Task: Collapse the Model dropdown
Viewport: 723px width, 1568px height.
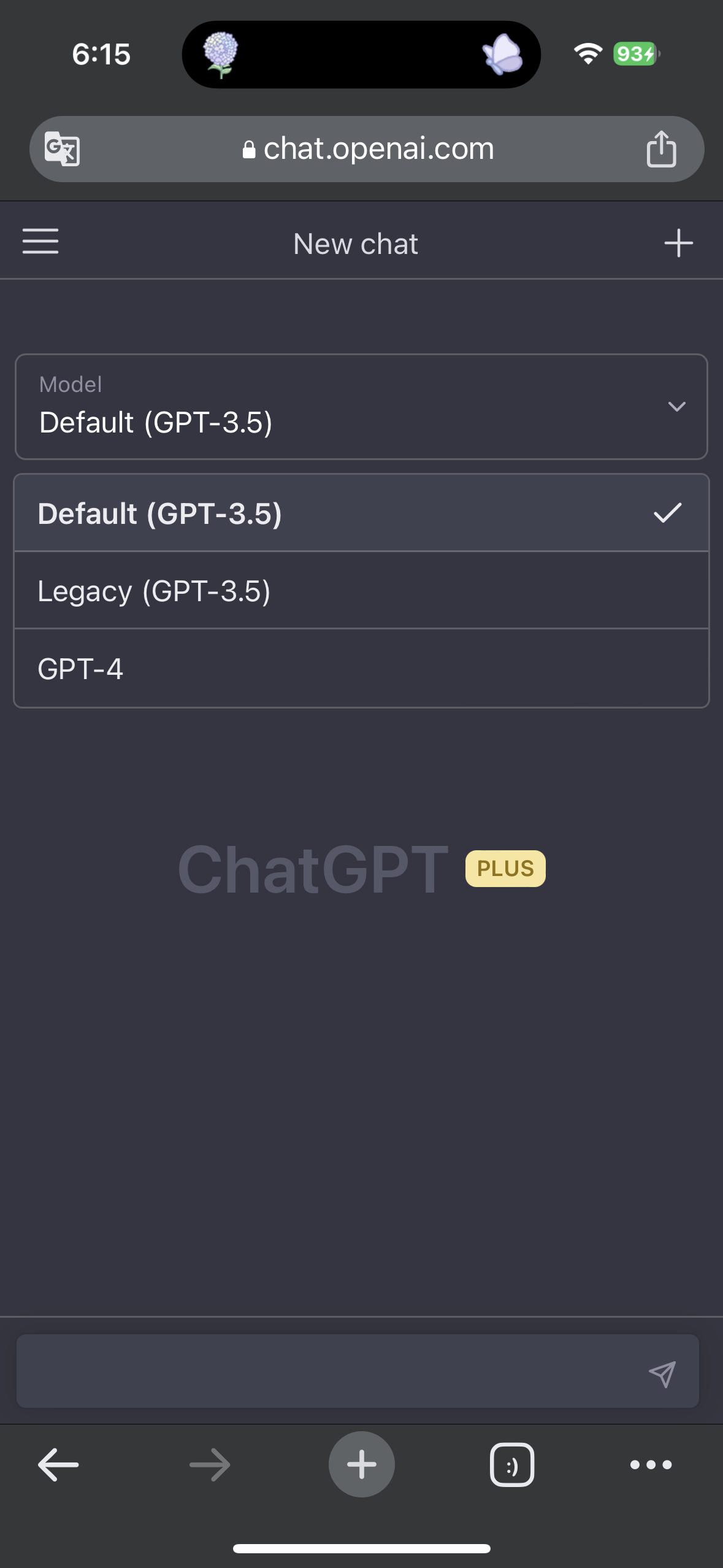Action: (x=676, y=407)
